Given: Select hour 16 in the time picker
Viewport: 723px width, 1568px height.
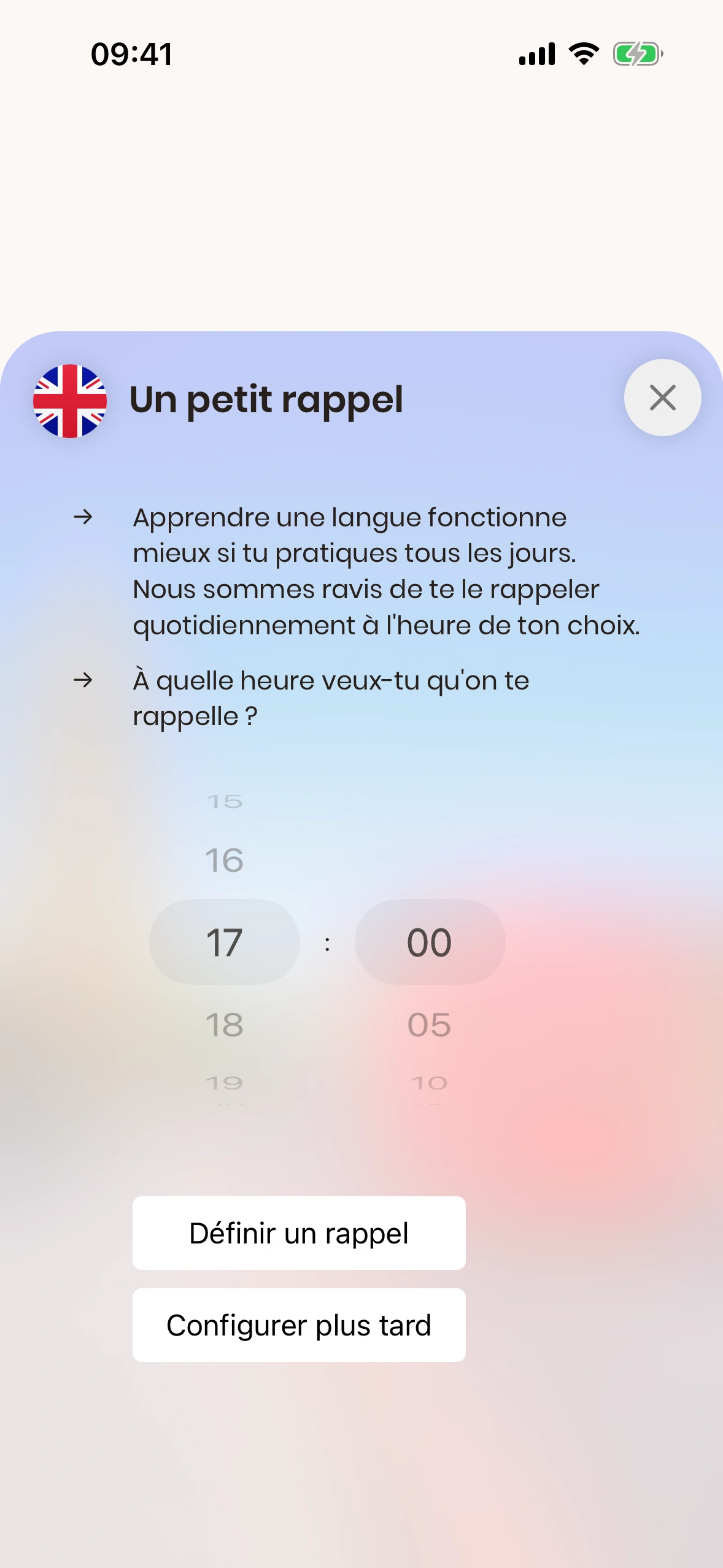Looking at the screenshot, I should point(225,860).
